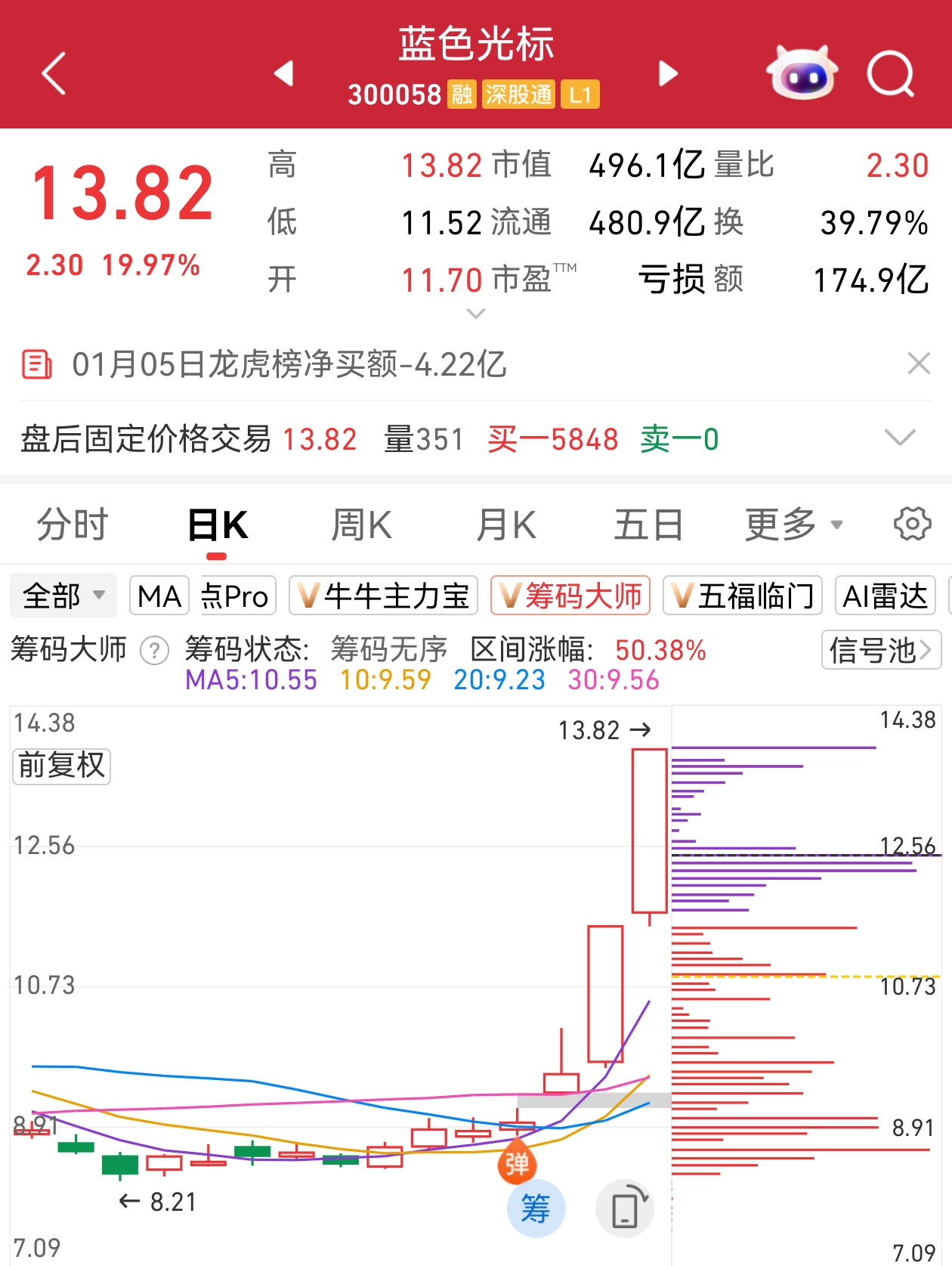Open the search icon
952x1266 pixels.
(x=890, y=74)
